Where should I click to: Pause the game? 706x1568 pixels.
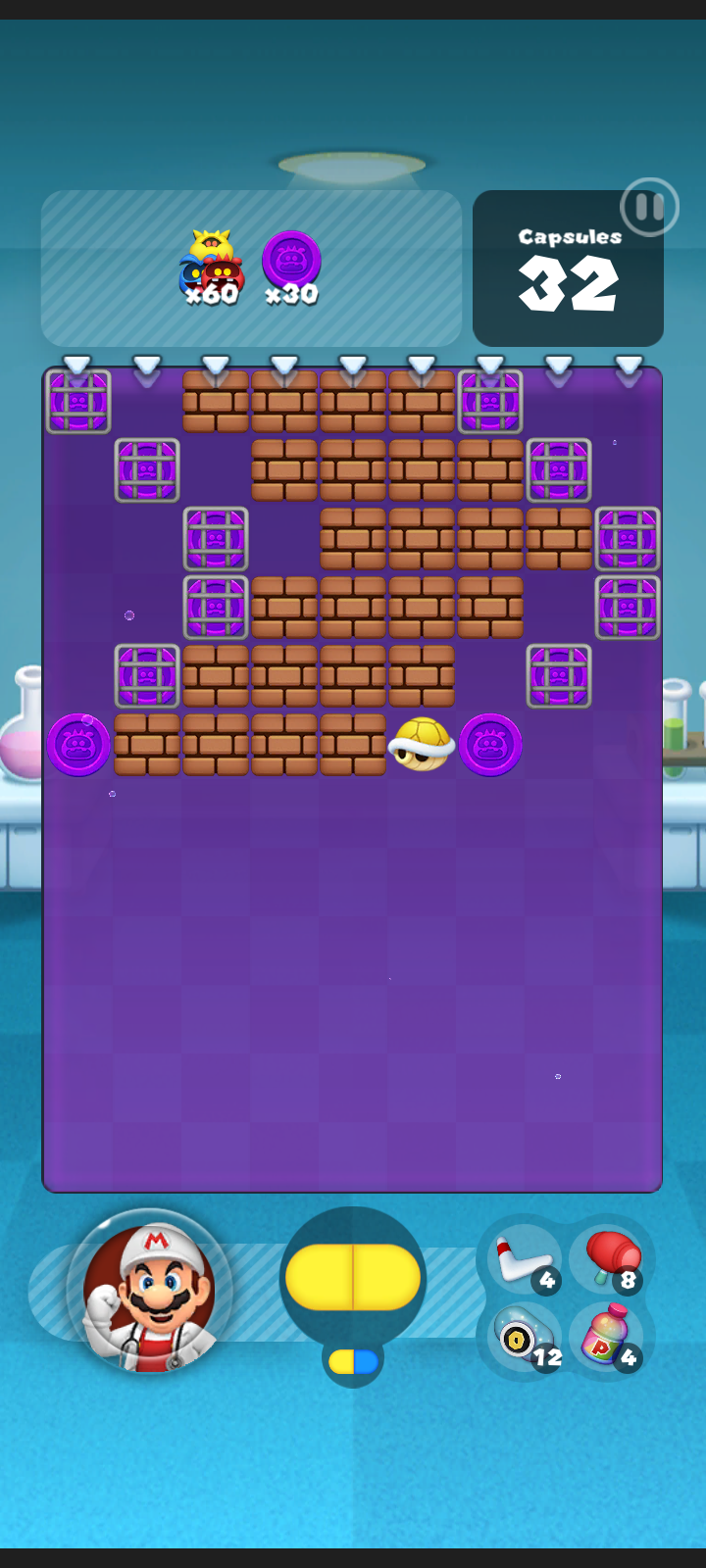(649, 207)
